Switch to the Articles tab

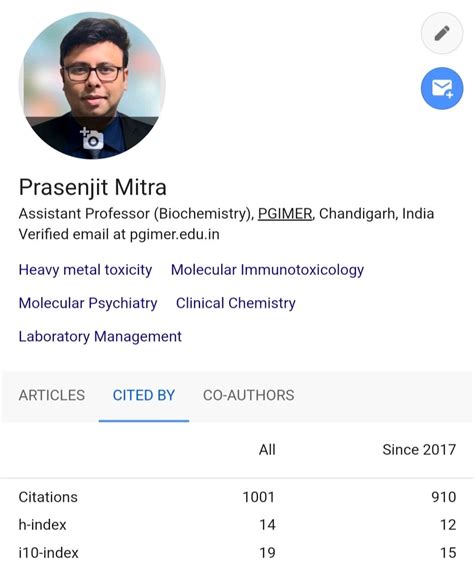point(52,395)
